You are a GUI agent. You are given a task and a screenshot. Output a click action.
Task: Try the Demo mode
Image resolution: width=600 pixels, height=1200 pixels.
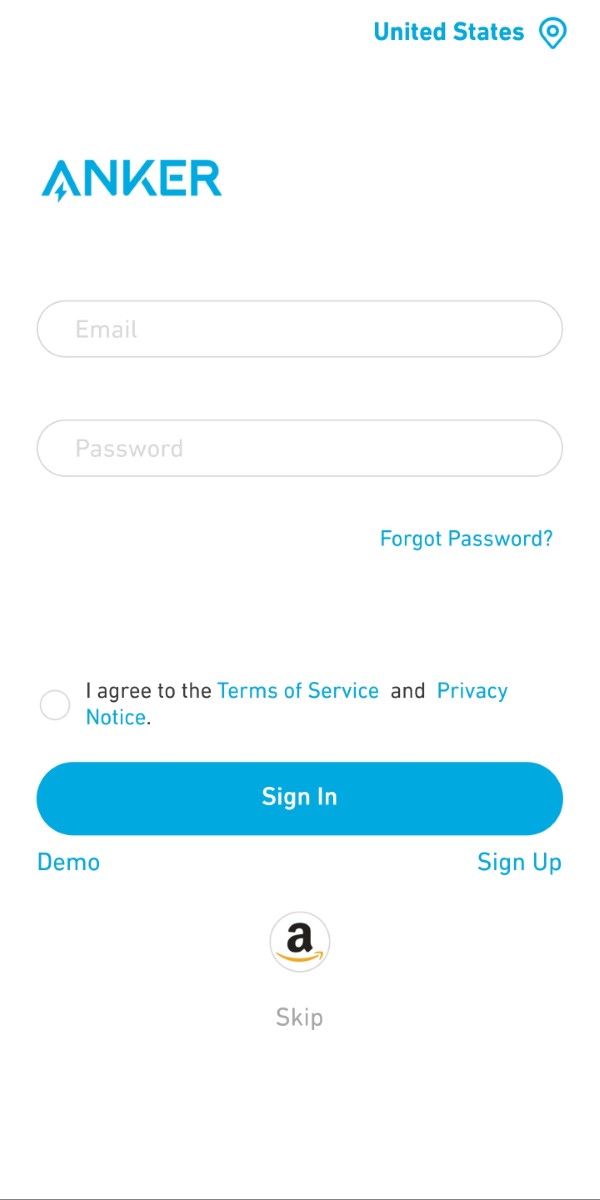point(68,862)
